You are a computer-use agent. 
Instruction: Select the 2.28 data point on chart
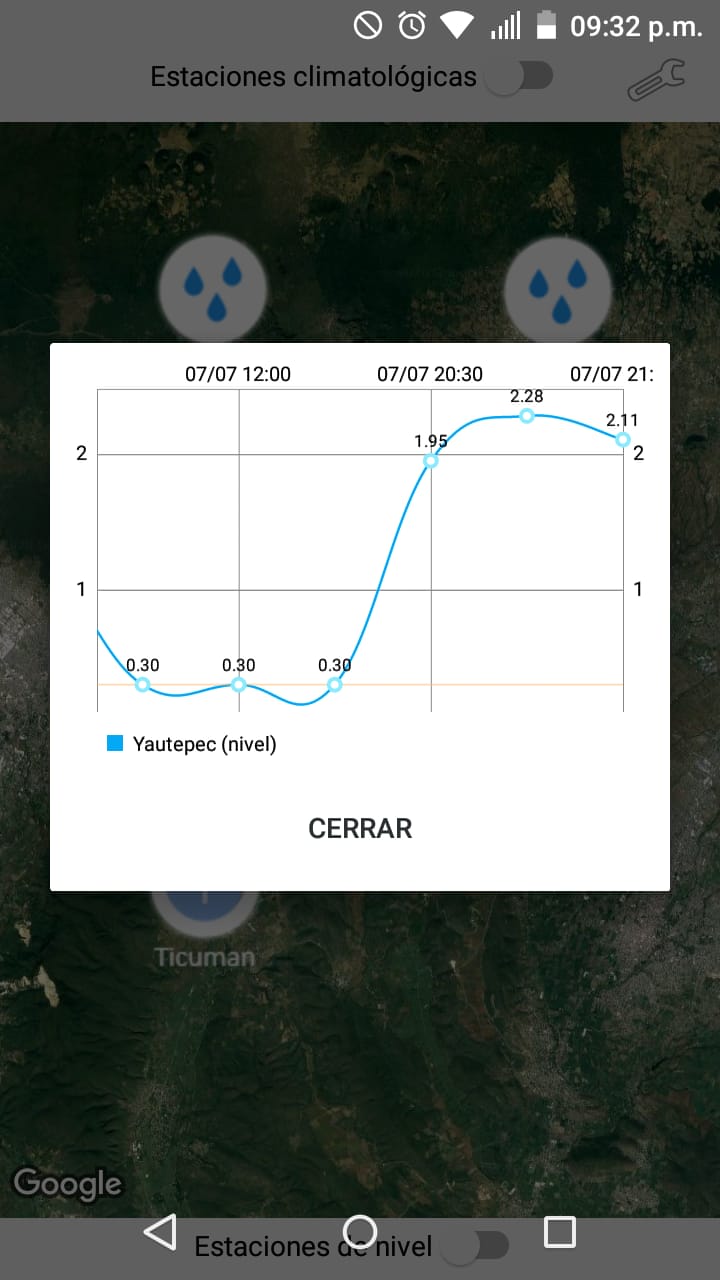[x=527, y=415]
